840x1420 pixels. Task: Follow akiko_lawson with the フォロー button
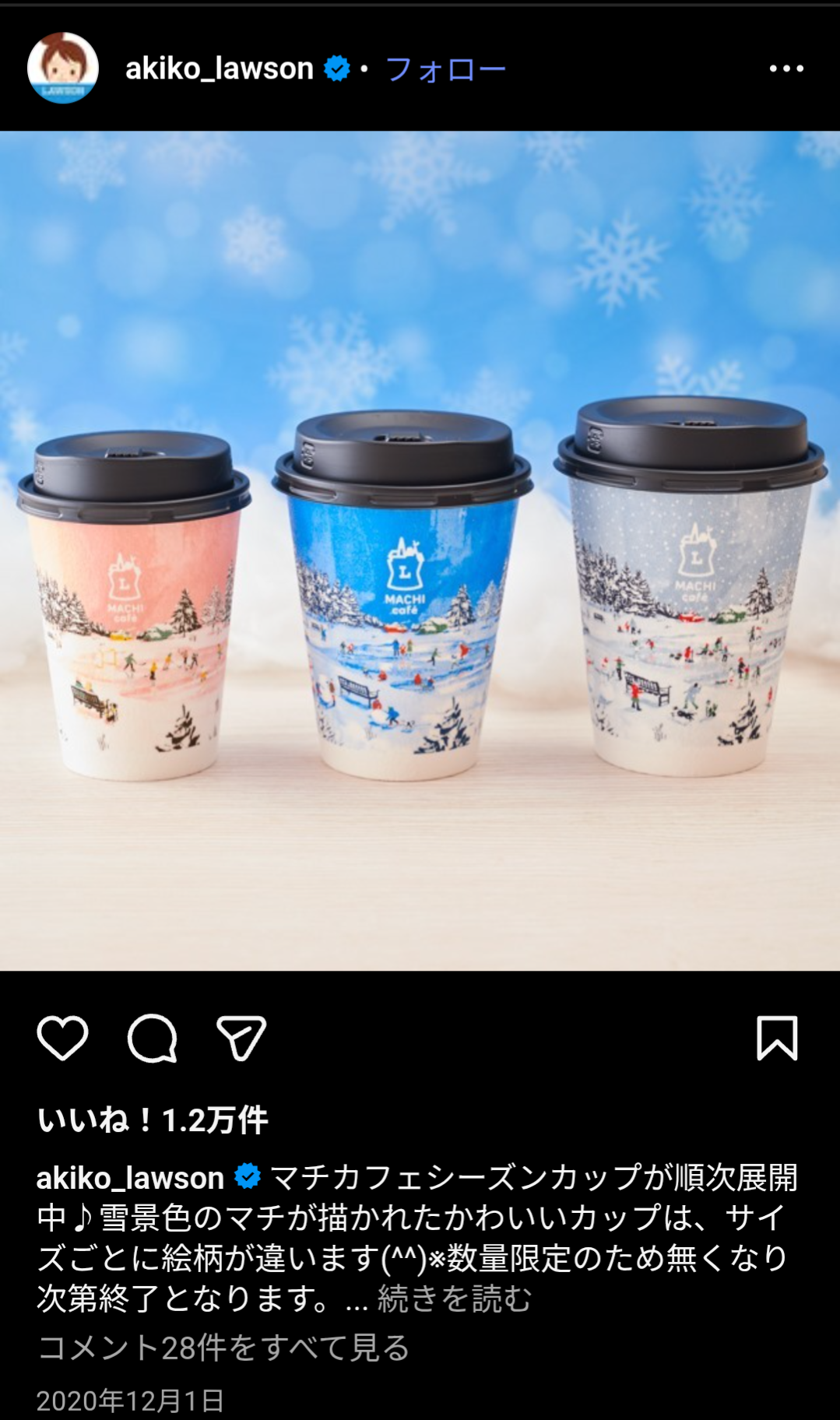[x=445, y=69]
